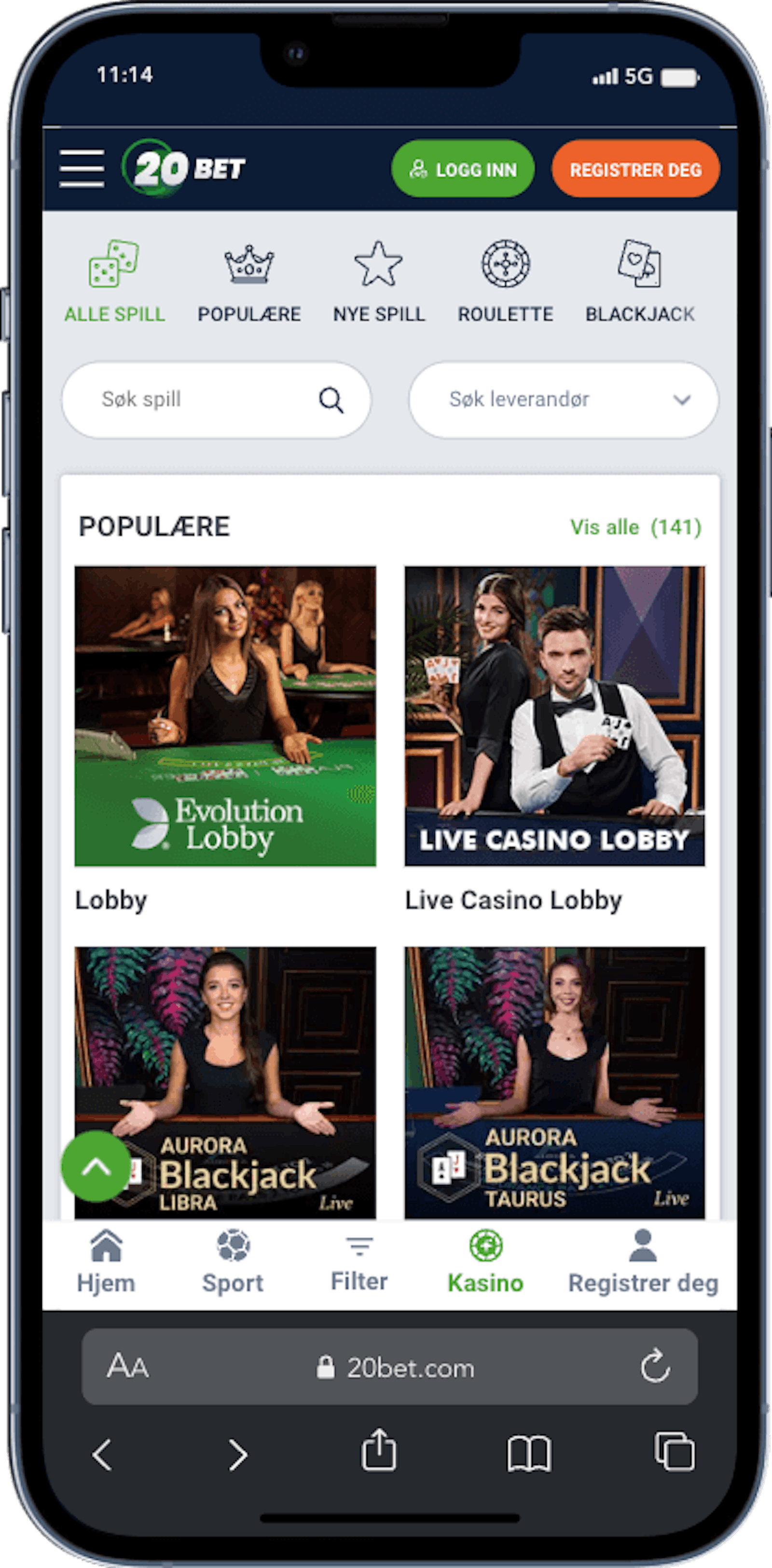Open the Live Casino Lobby tile
This screenshot has width=772, height=1568.
555,716
